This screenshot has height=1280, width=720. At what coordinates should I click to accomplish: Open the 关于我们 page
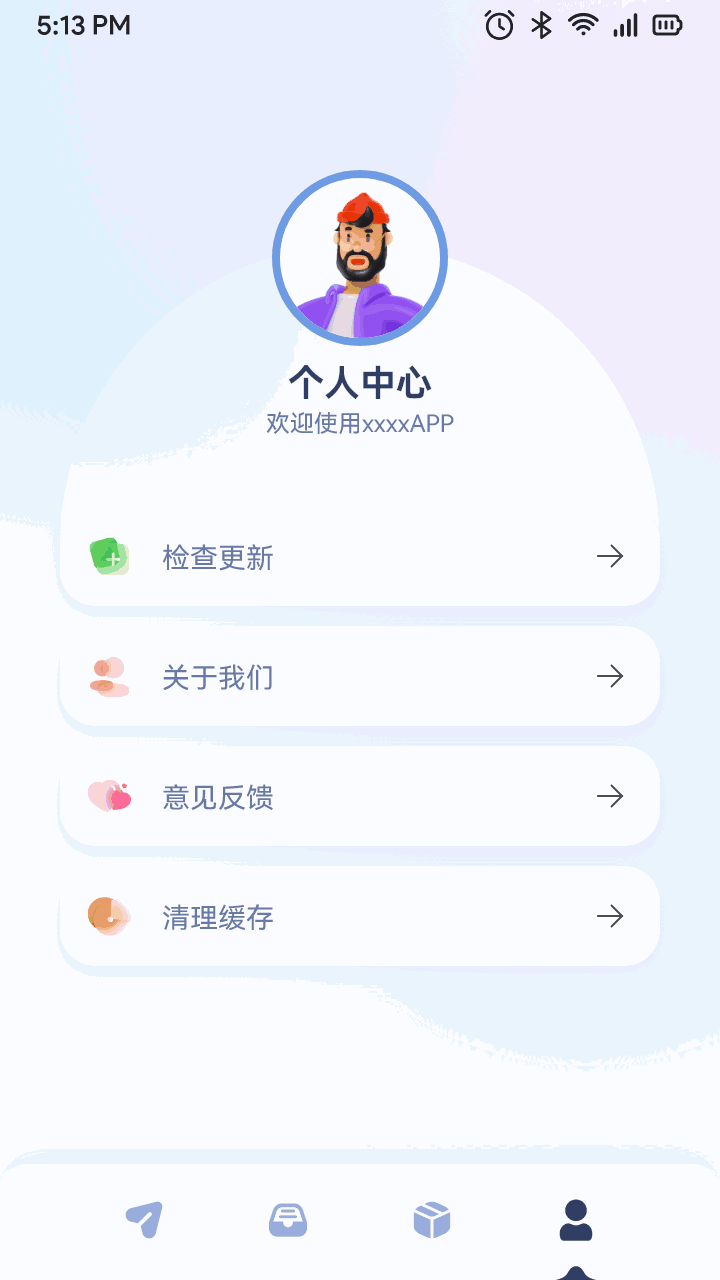[359, 677]
